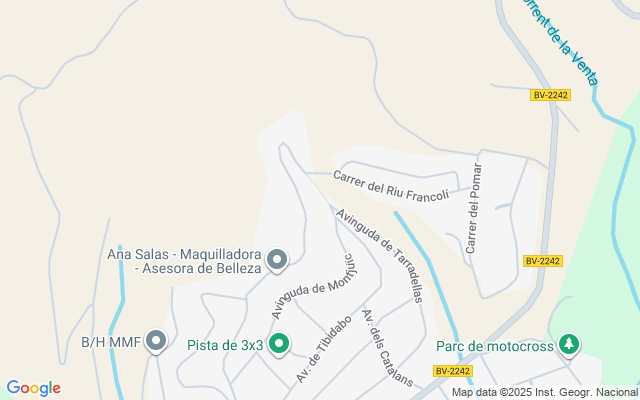
Task: Open the Pista de 3x3 marker
Action: coord(280,345)
